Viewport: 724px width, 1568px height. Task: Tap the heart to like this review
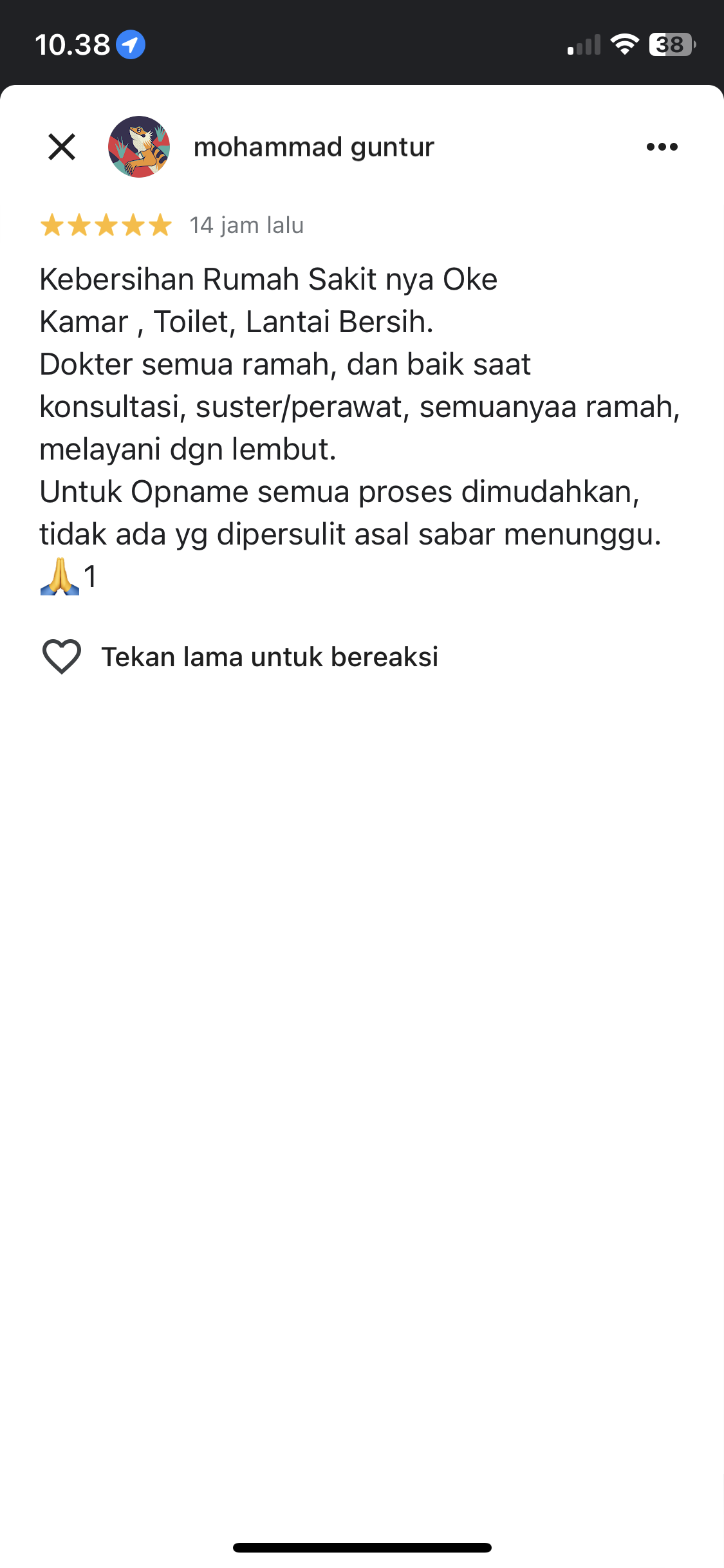[62, 657]
